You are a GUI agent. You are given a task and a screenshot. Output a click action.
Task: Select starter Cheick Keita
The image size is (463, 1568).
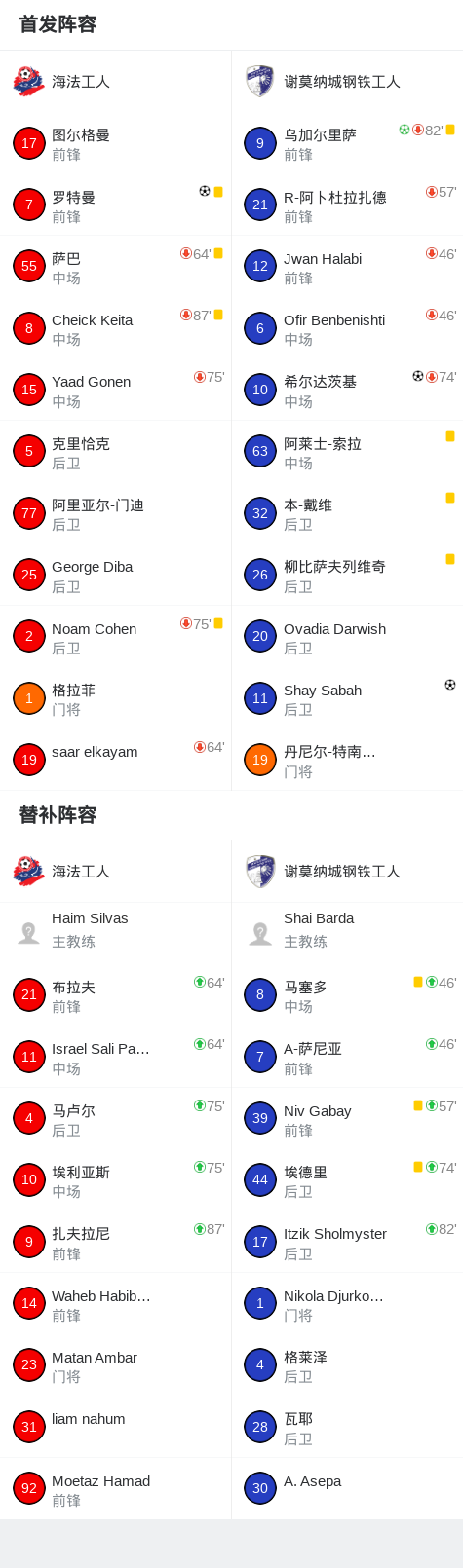tap(115, 328)
